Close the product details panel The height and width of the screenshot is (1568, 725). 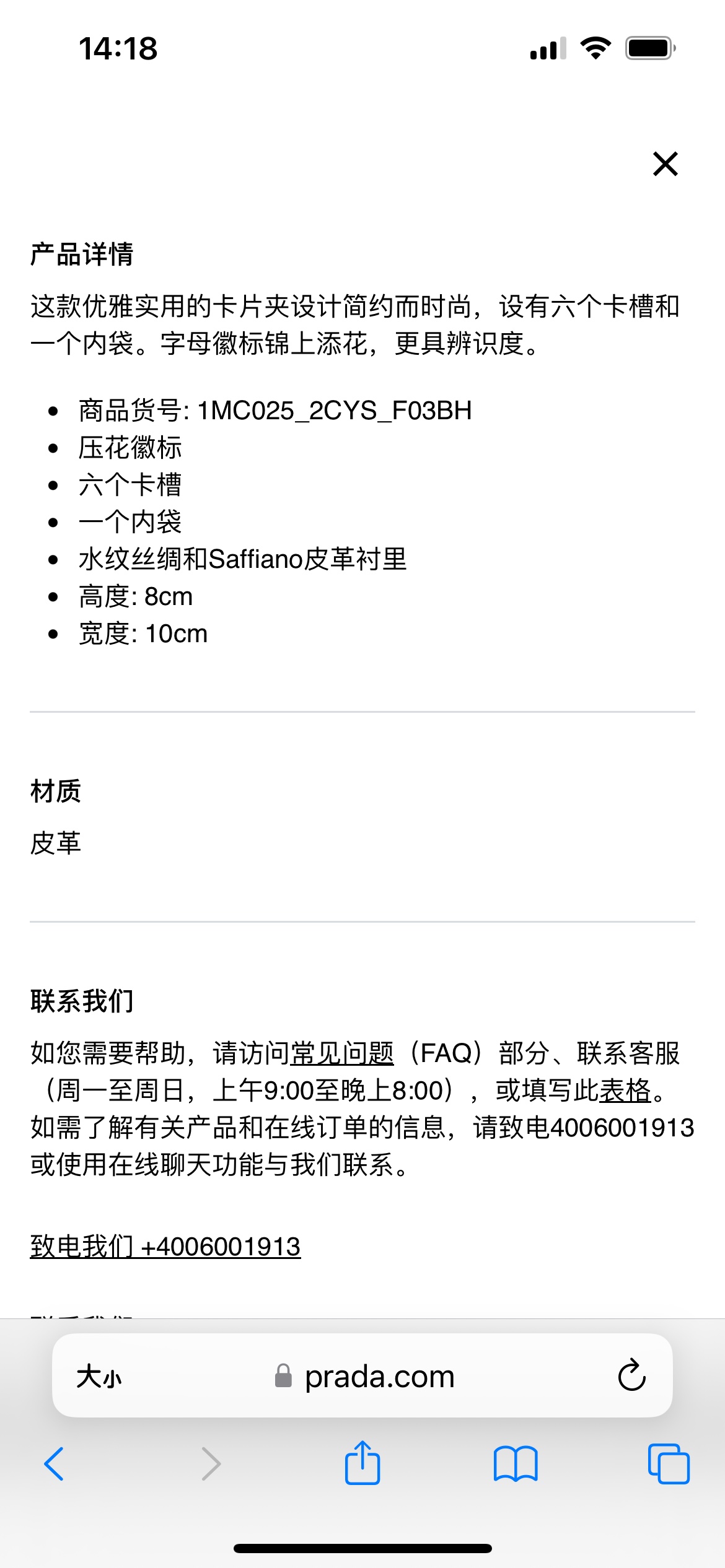coord(665,164)
